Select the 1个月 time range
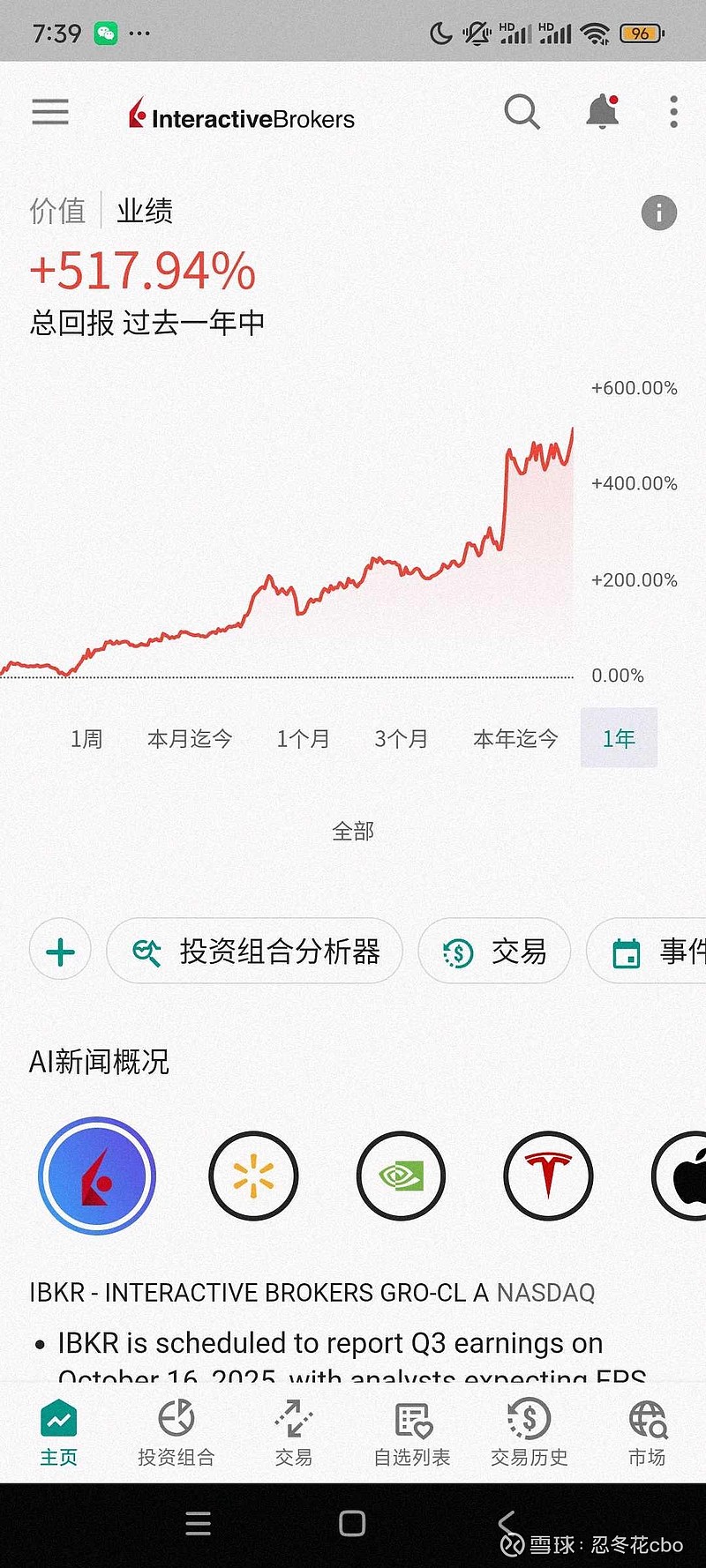706x1568 pixels. click(303, 738)
